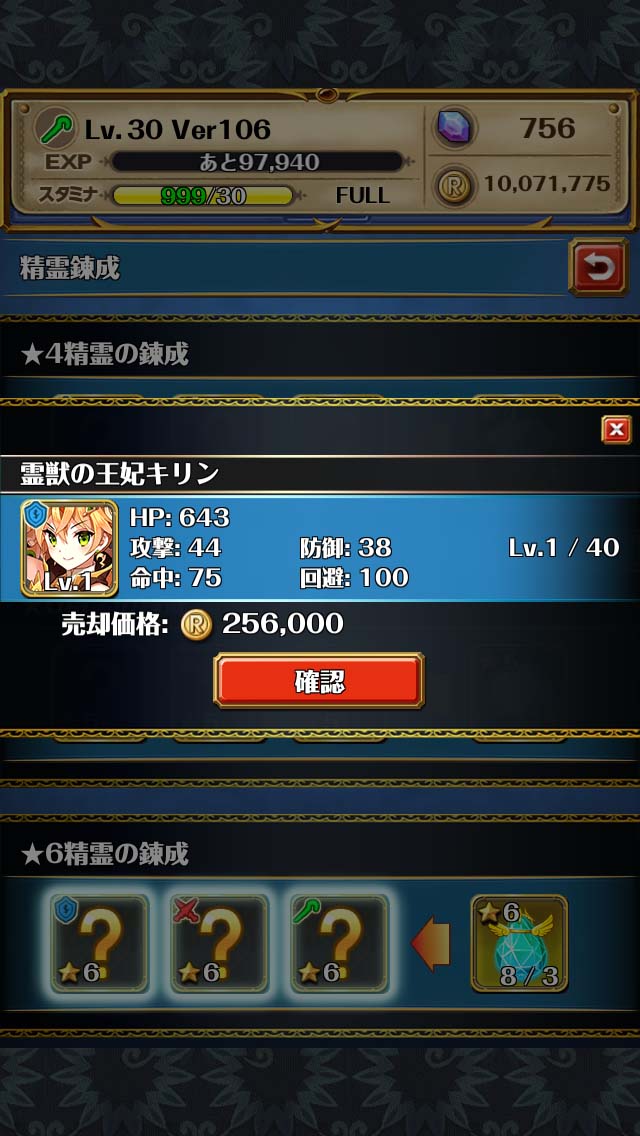The width and height of the screenshot is (640, 1136).
Task: Tap the red back arrow button
Action: [598, 267]
